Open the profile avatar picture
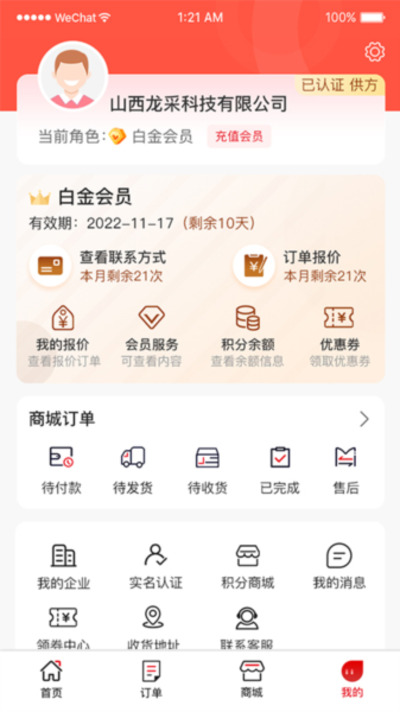Viewport: 400px width, 712px height. tap(73, 76)
